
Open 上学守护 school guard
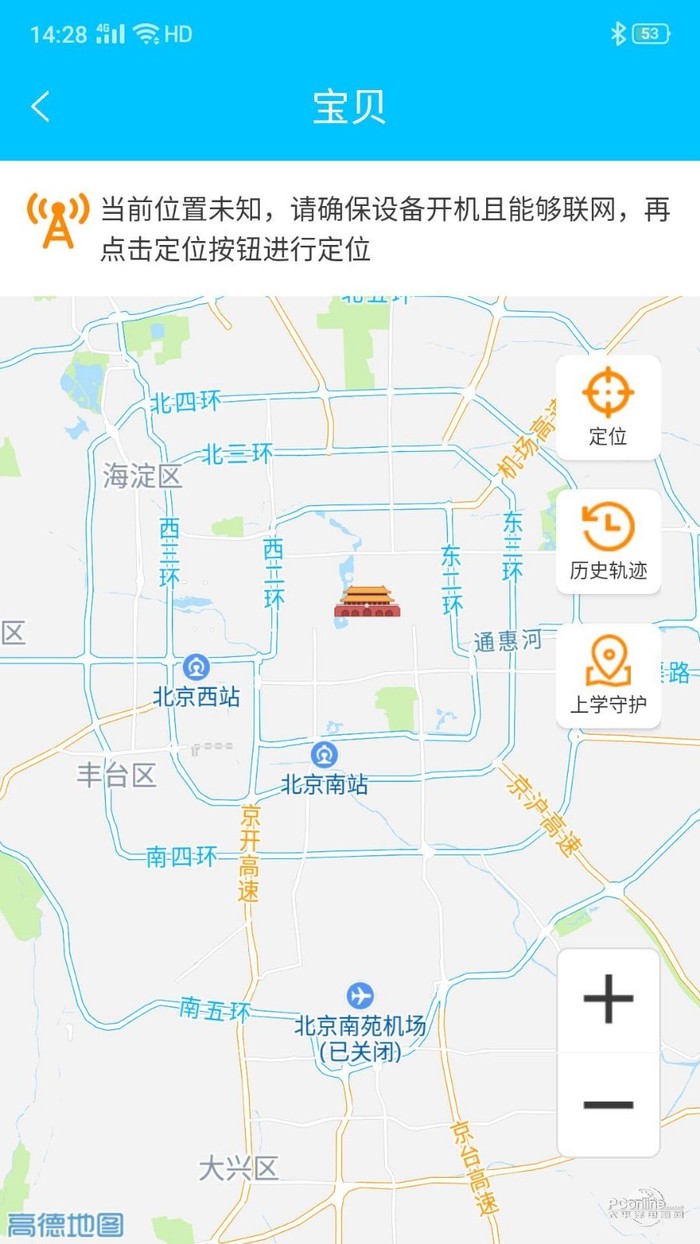(x=608, y=675)
